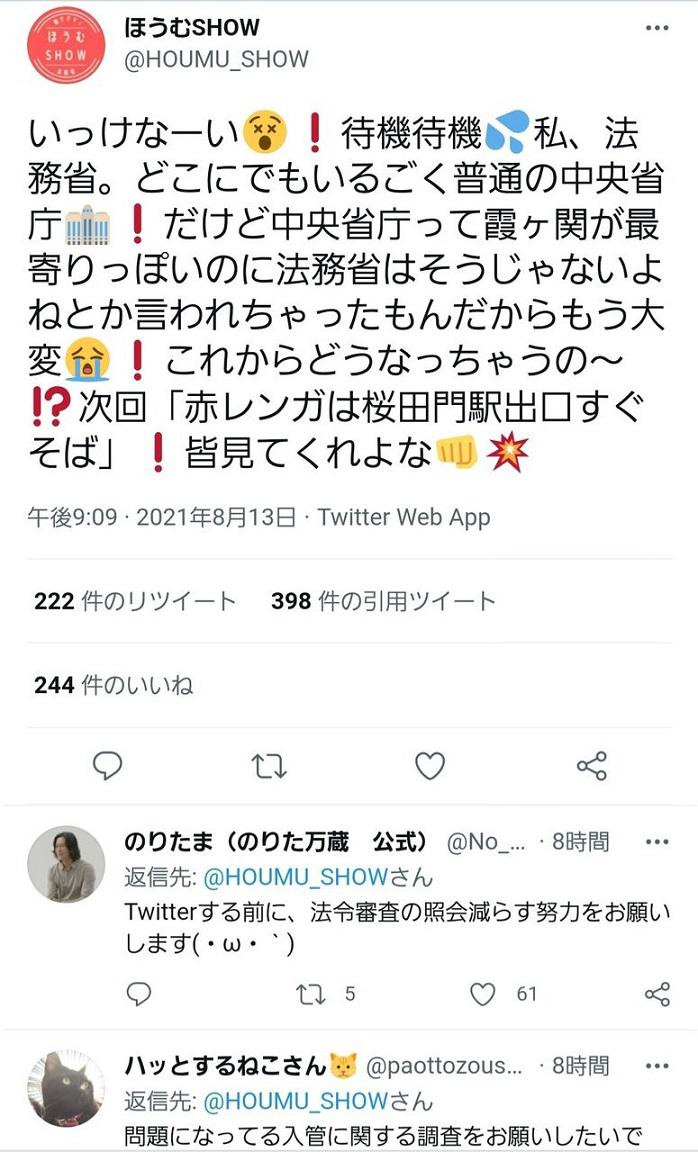Viewport: 698px width, 1152px height.
Task: Retweet the main ほうむSHOW tweet
Action: coord(269,766)
